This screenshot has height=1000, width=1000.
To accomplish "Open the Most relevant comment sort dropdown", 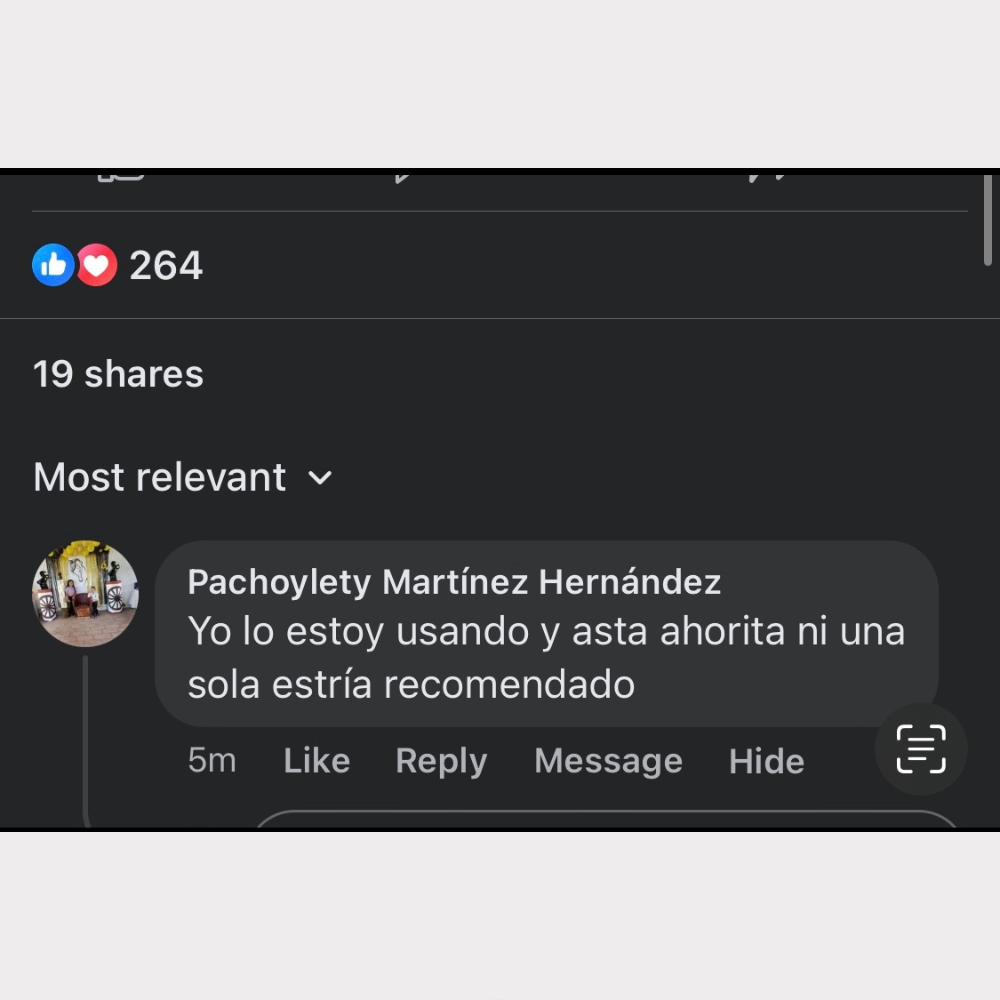I will tap(183, 477).
